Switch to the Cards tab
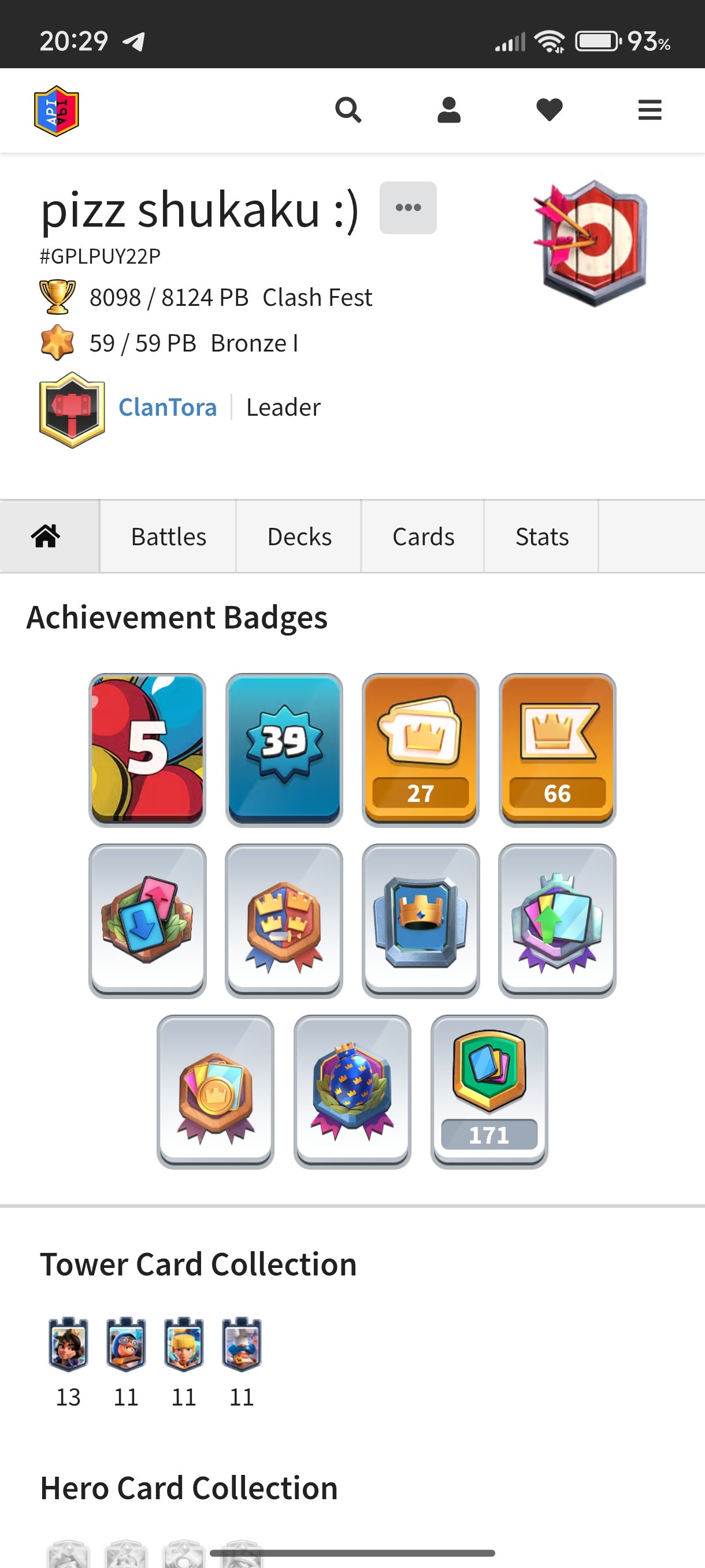Viewport: 705px width, 1568px height. point(423,537)
